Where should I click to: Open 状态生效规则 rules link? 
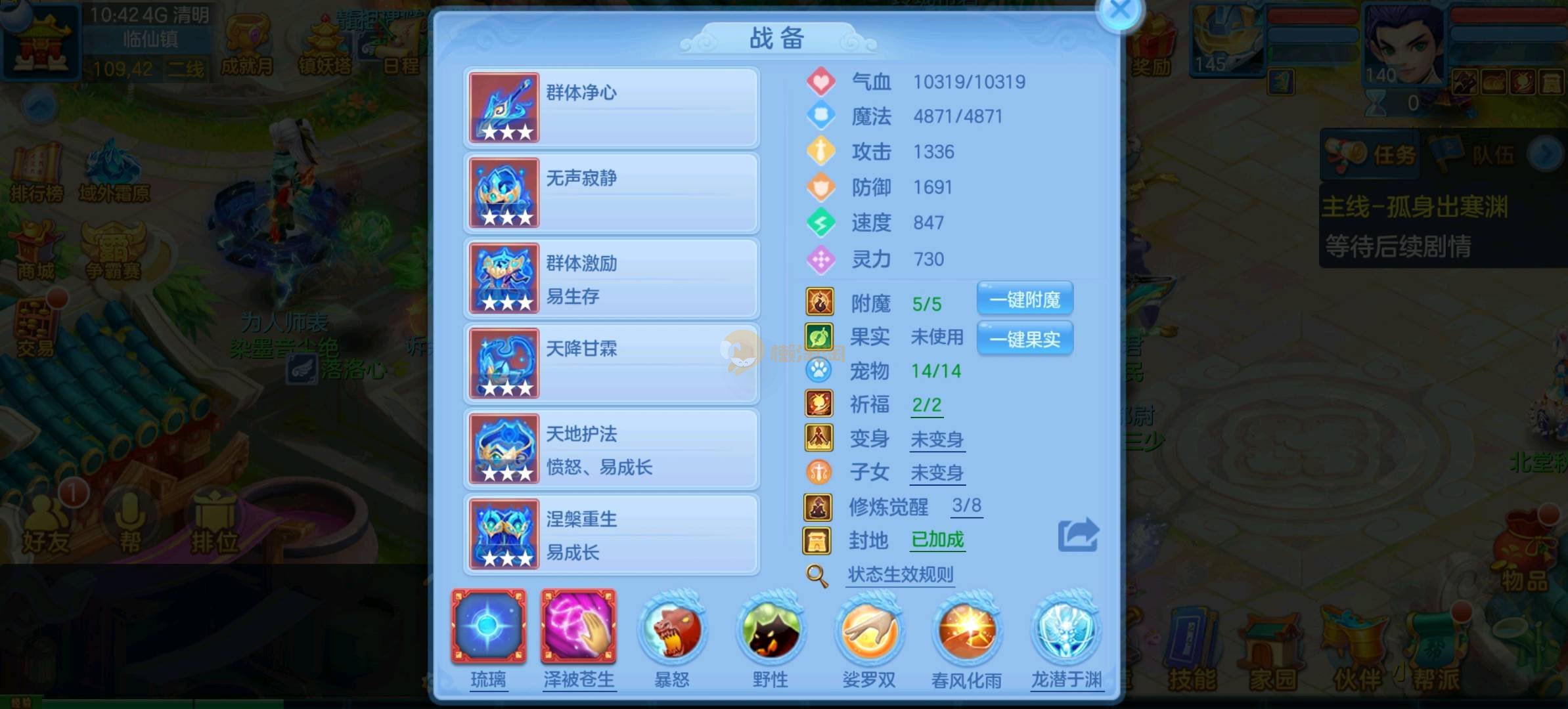click(900, 575)
